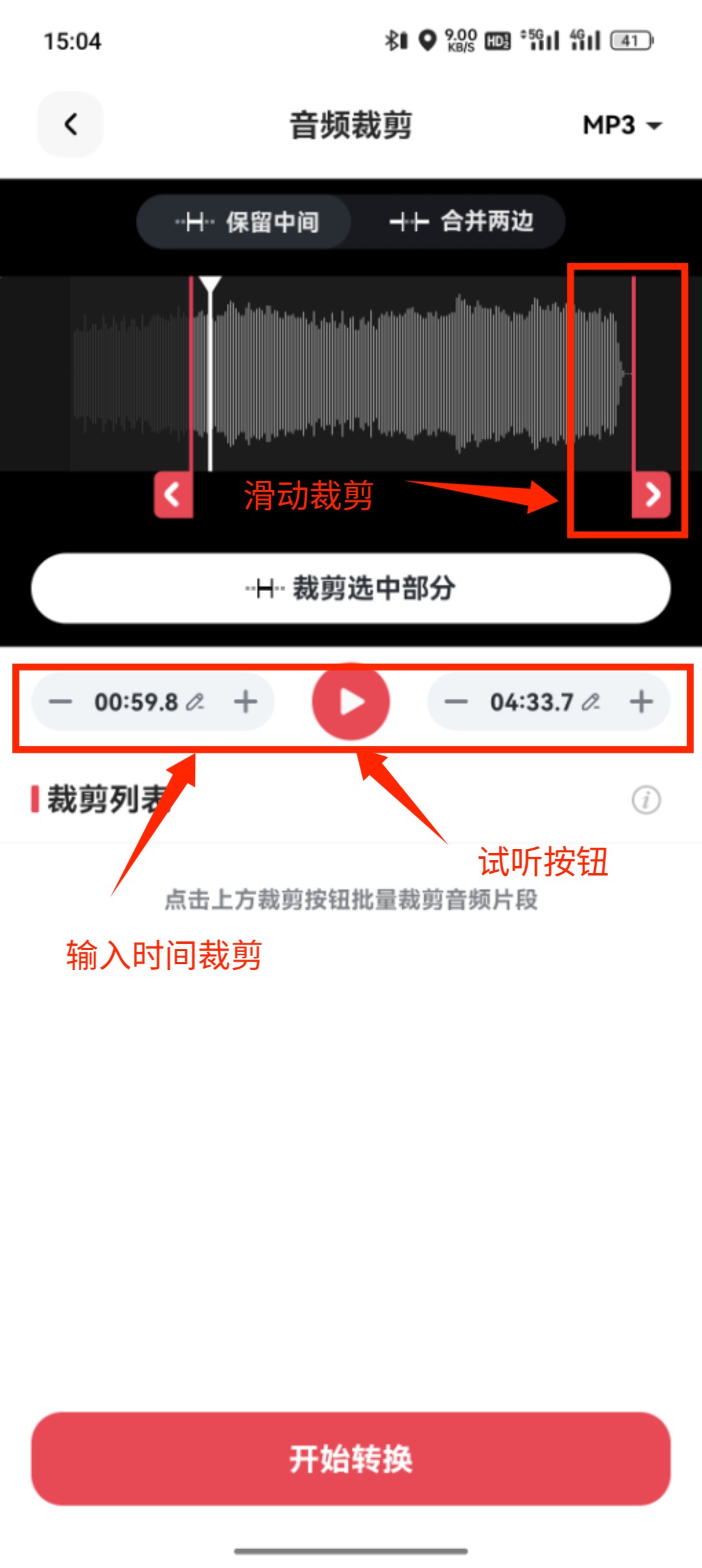This screenshot has width=702, height=1568.
Task: Switch to 保留中间 mode
Action: point(246,222)
